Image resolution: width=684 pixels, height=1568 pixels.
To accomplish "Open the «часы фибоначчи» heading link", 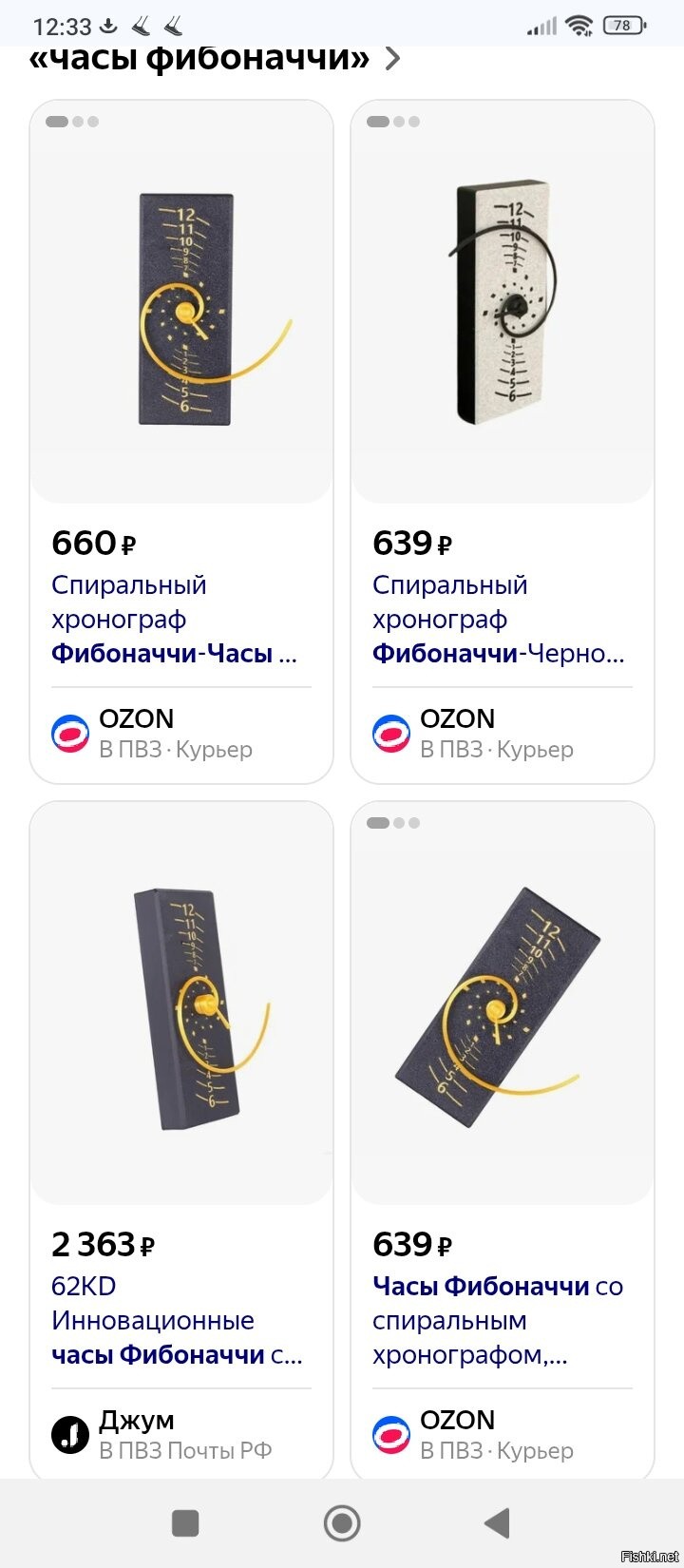I will pos(214,59).
